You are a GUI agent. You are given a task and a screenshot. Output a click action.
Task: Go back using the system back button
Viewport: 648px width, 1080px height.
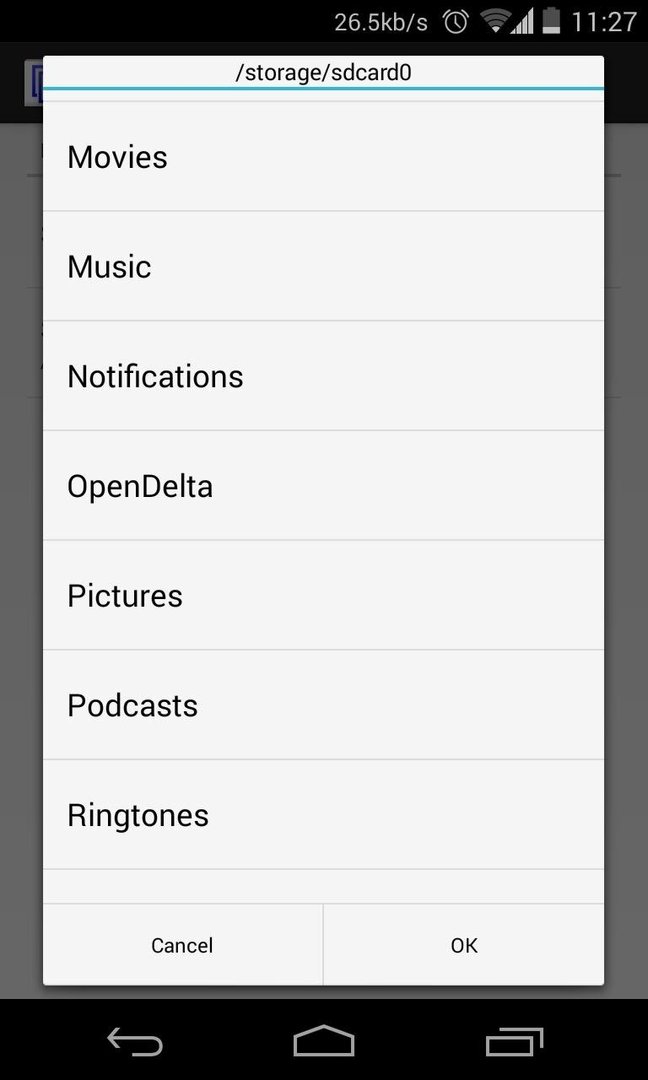click(135, 1041)
